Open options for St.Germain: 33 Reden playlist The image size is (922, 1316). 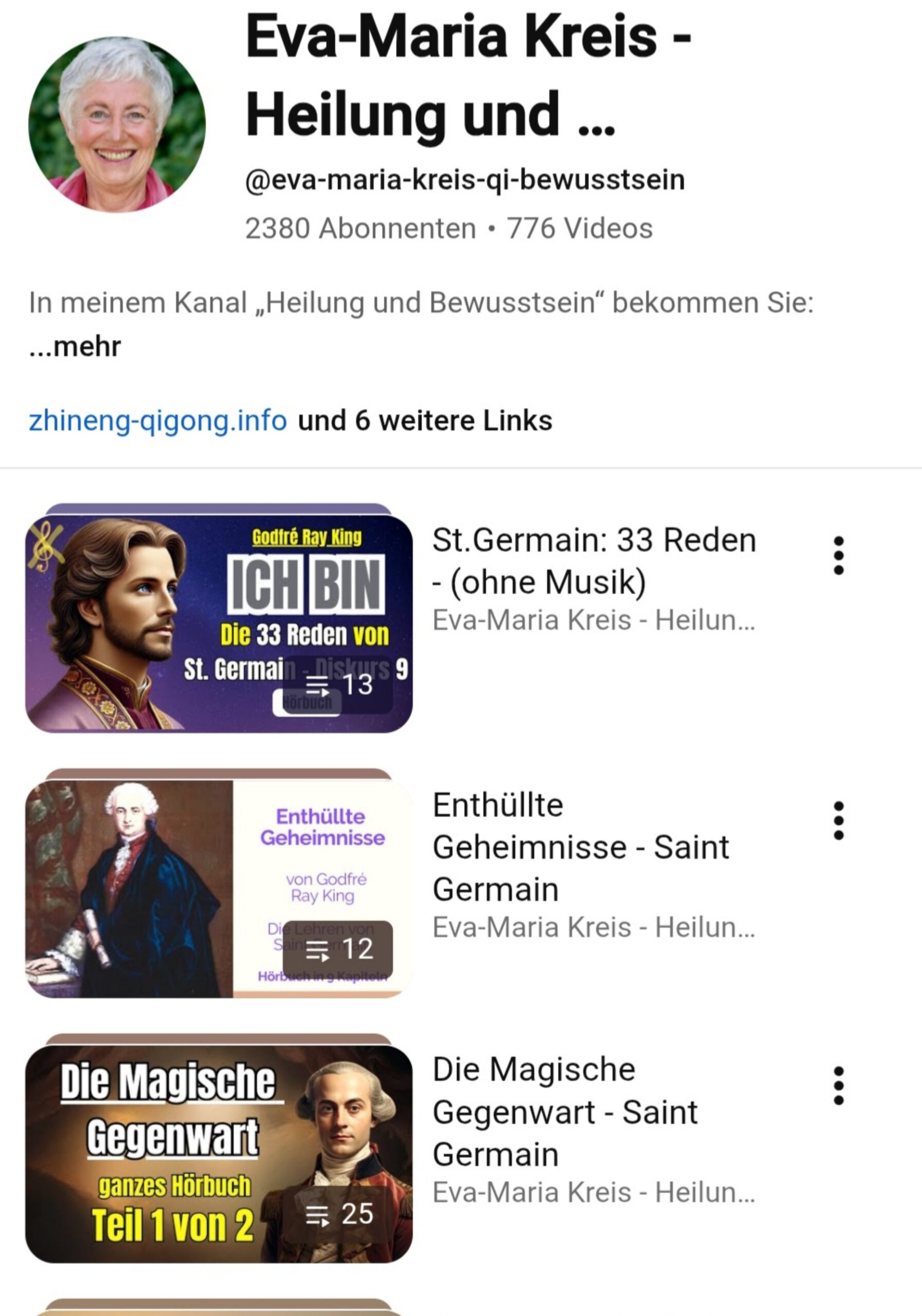click(x=838, y=555)
